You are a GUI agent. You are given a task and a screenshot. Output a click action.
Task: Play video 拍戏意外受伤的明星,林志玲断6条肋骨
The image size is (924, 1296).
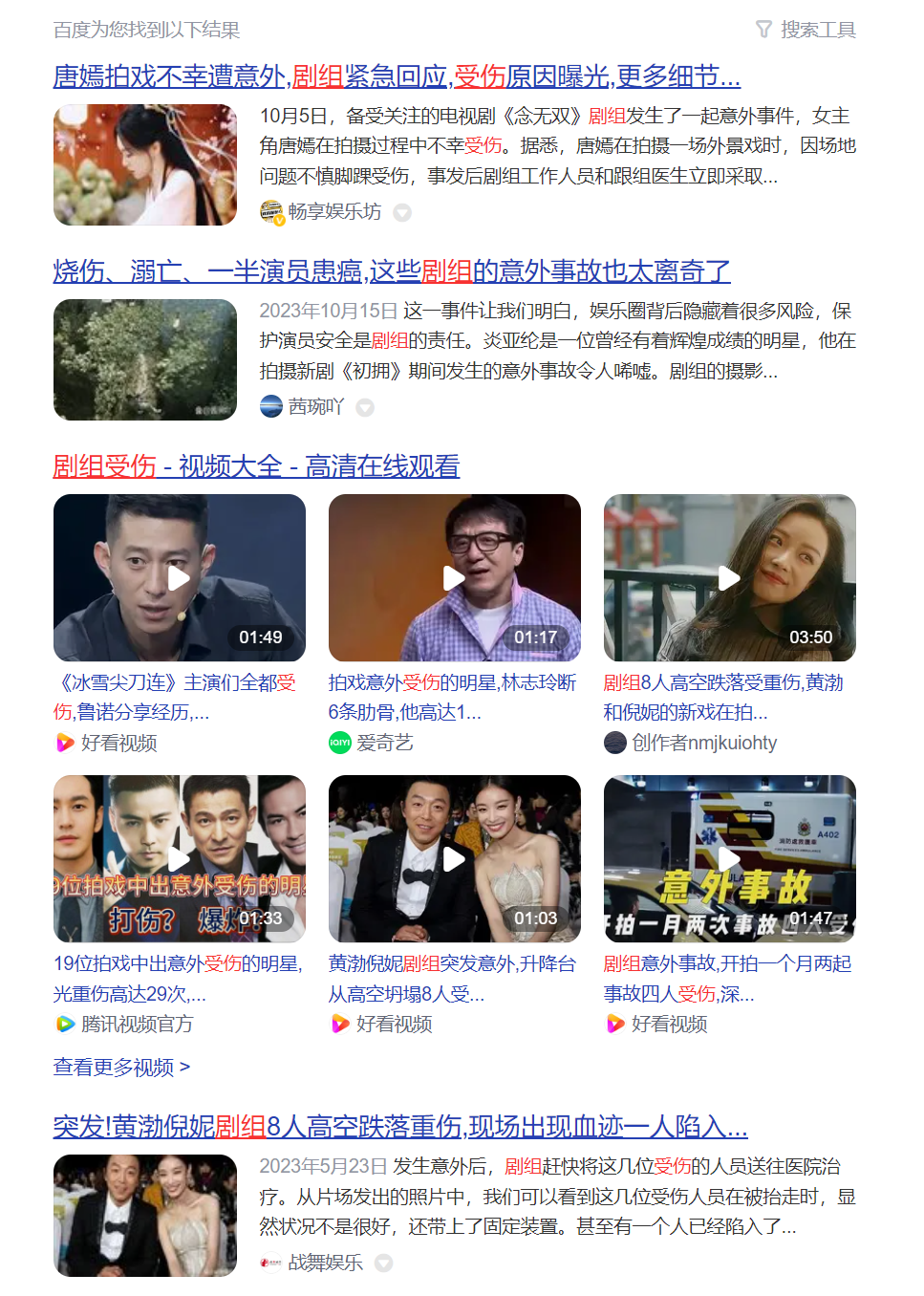point(454,578)
